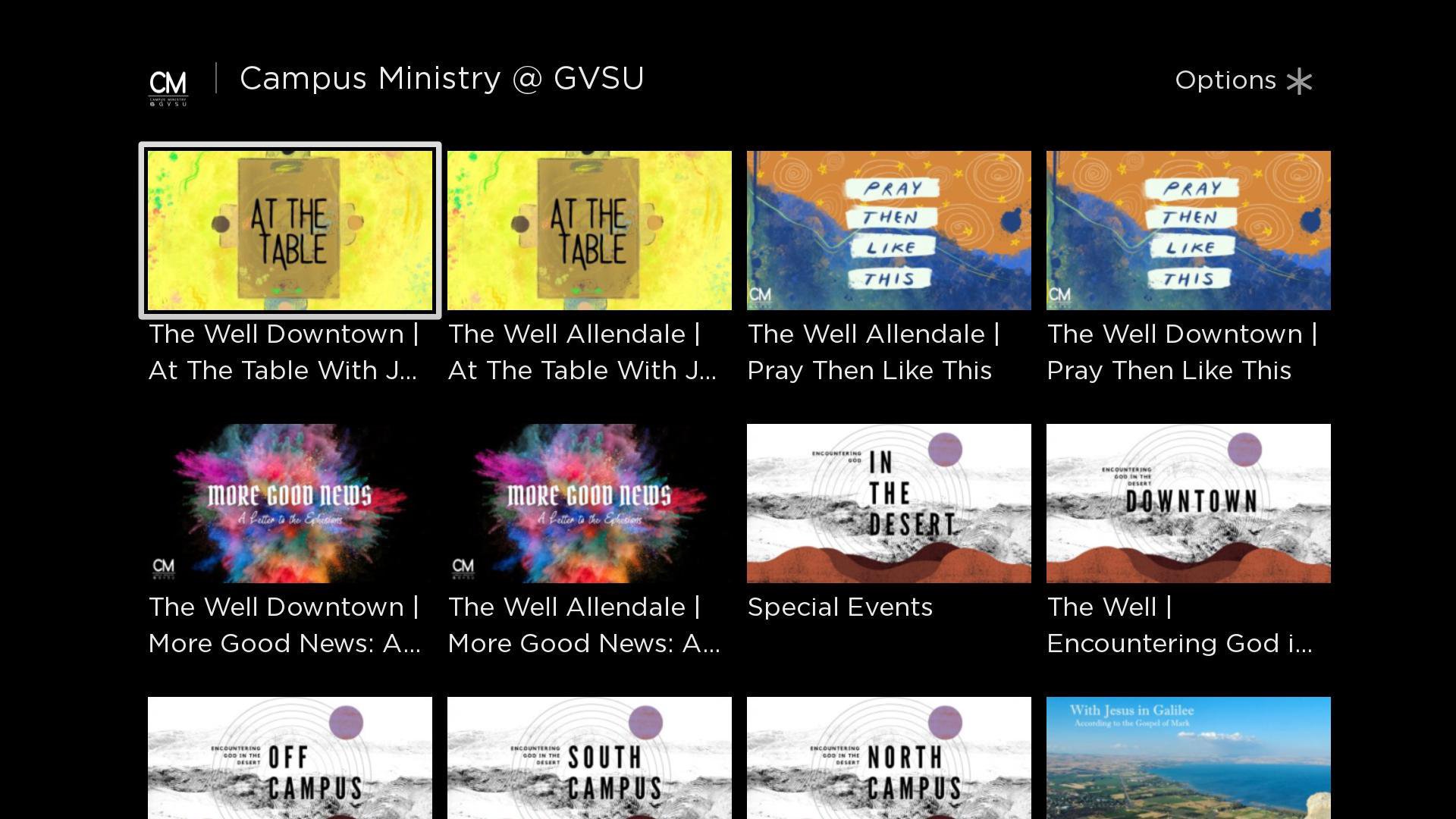Open The Well Allendale At The Table series
Viewport: 1456px width, 819px height.
[589, 231]
